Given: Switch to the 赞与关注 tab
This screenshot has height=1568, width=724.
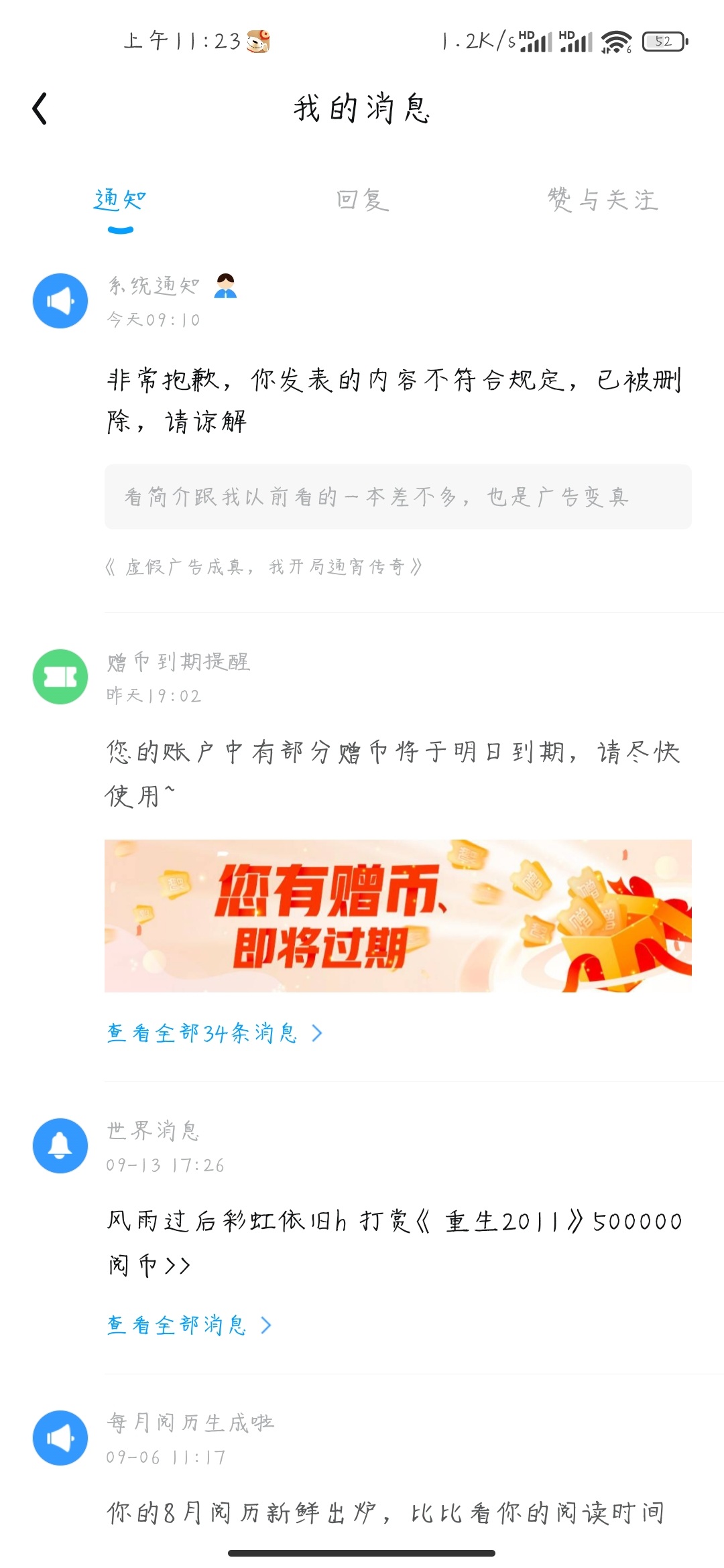Looking at the screenshot, I should click(x=603, y=200).
